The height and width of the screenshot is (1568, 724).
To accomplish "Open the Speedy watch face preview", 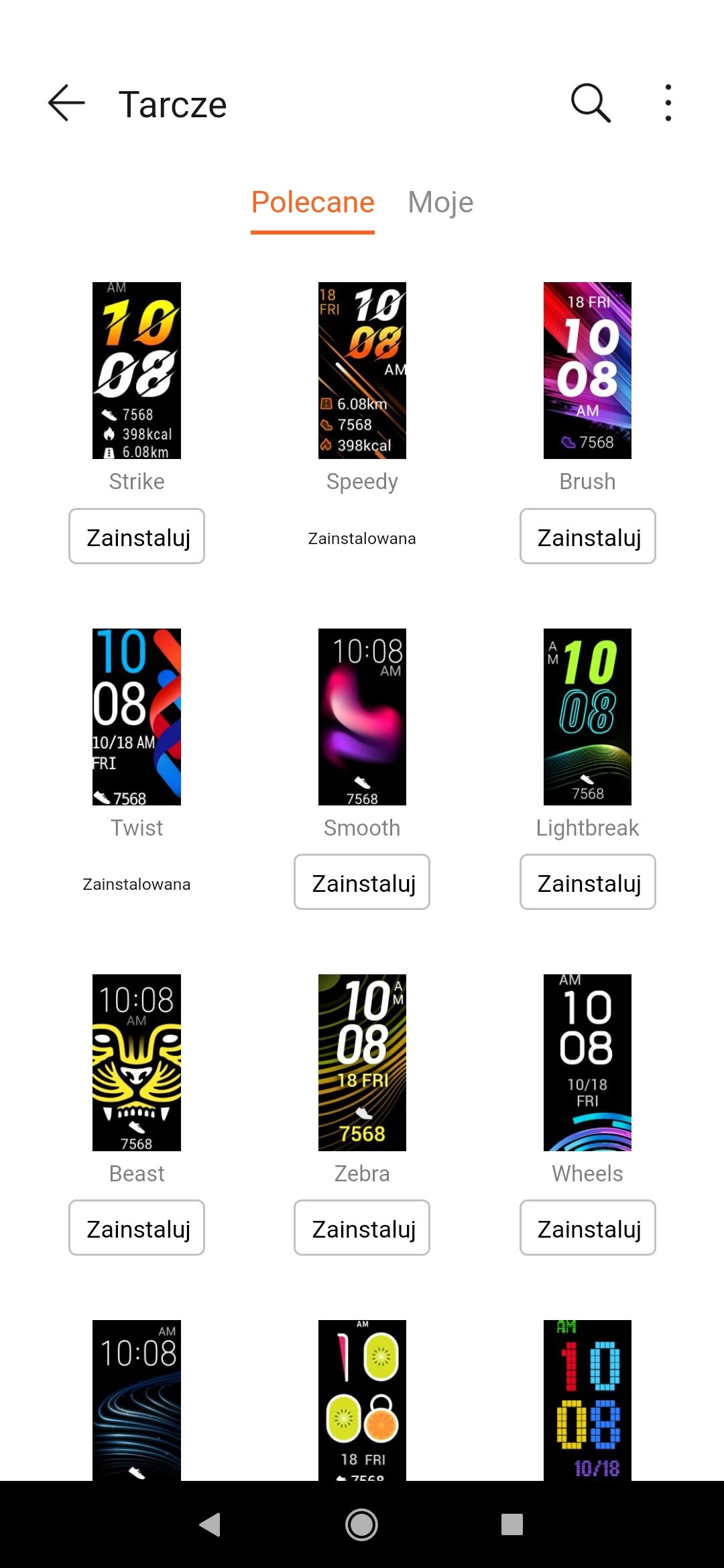I will coord(362,371).
